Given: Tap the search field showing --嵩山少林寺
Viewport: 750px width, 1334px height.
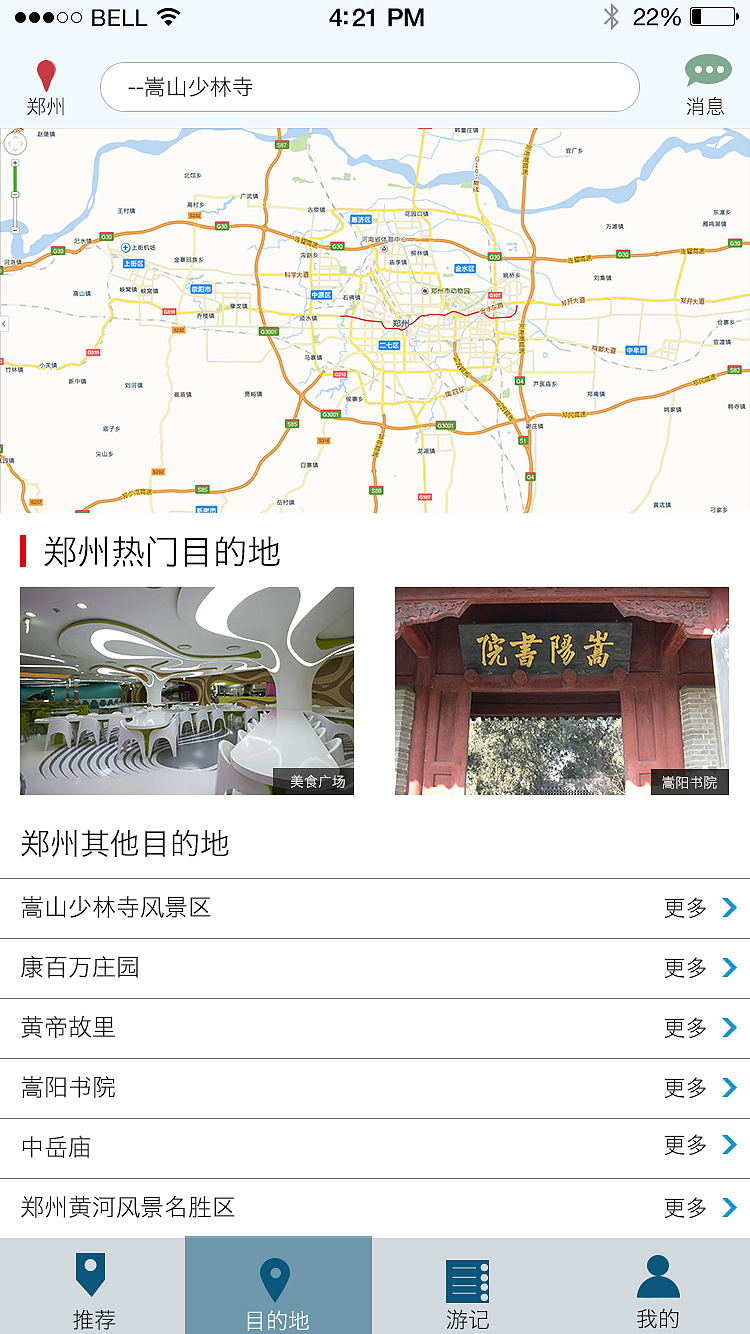Looking at the screenshot, I should pyautogui.click(x=368, y=87).
